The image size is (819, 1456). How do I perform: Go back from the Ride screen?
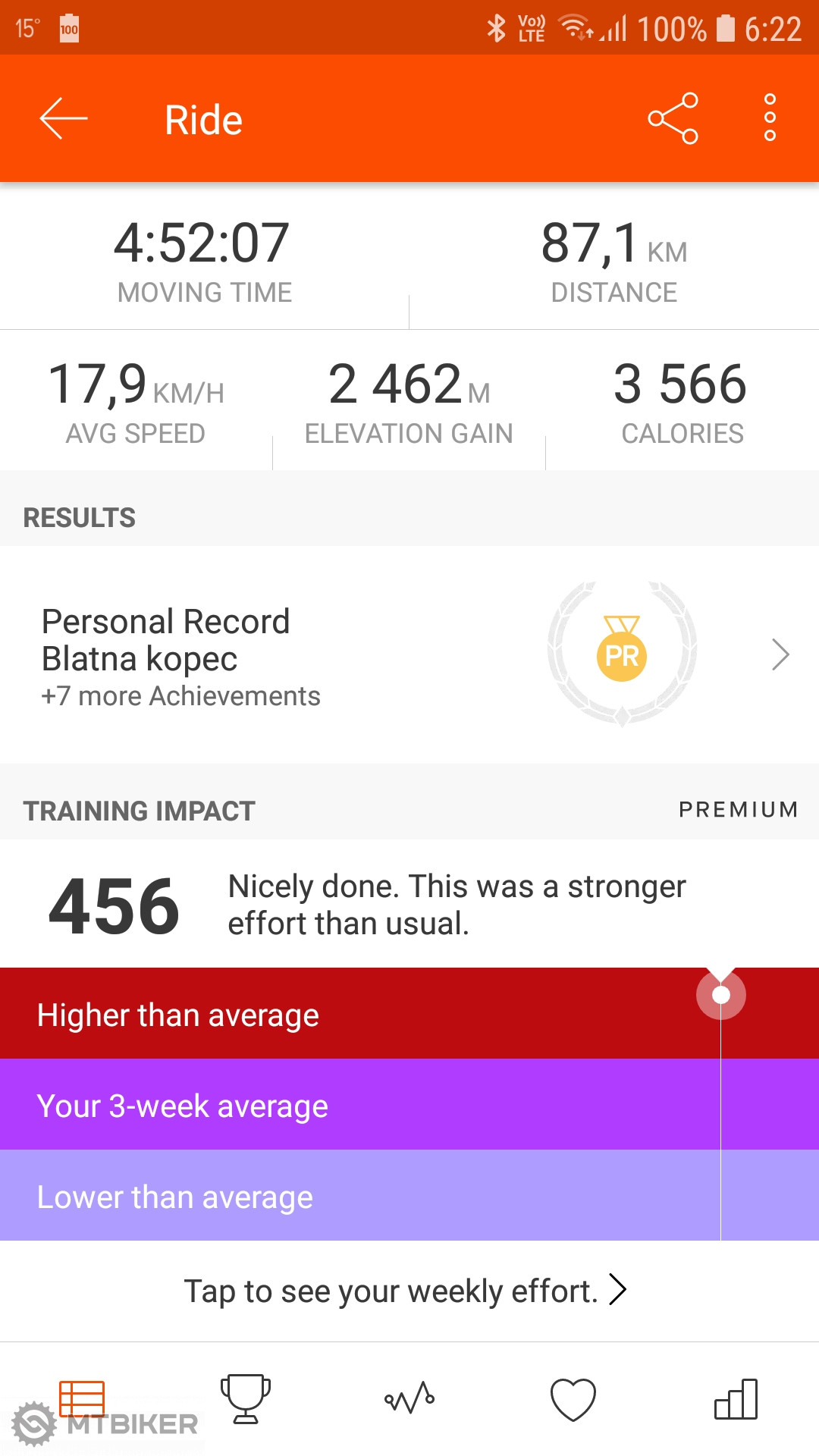64,119
